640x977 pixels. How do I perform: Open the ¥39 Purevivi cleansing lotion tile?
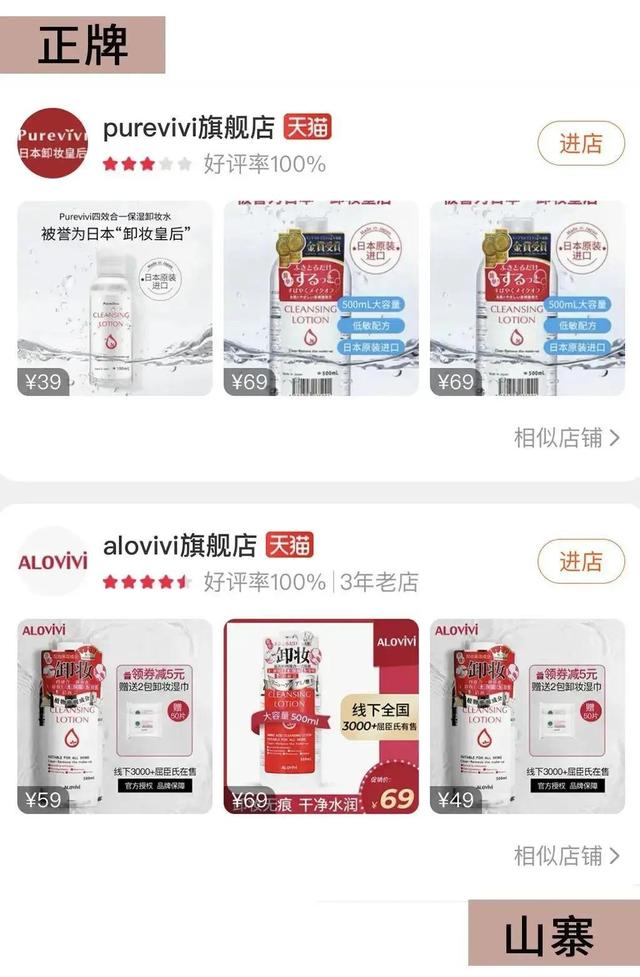coord(115,298)
